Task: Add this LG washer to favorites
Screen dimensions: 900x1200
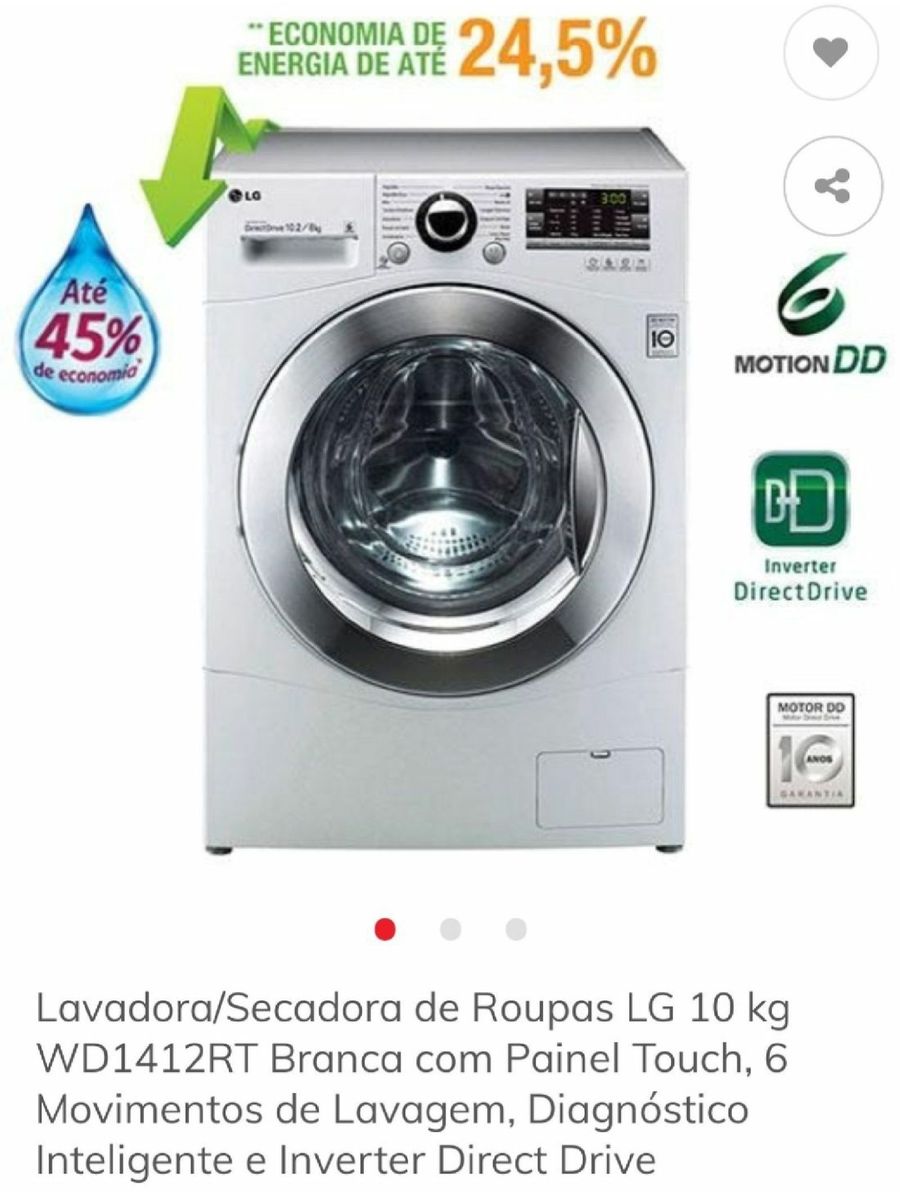Action: pyautogui.click(x=832, y=53)
